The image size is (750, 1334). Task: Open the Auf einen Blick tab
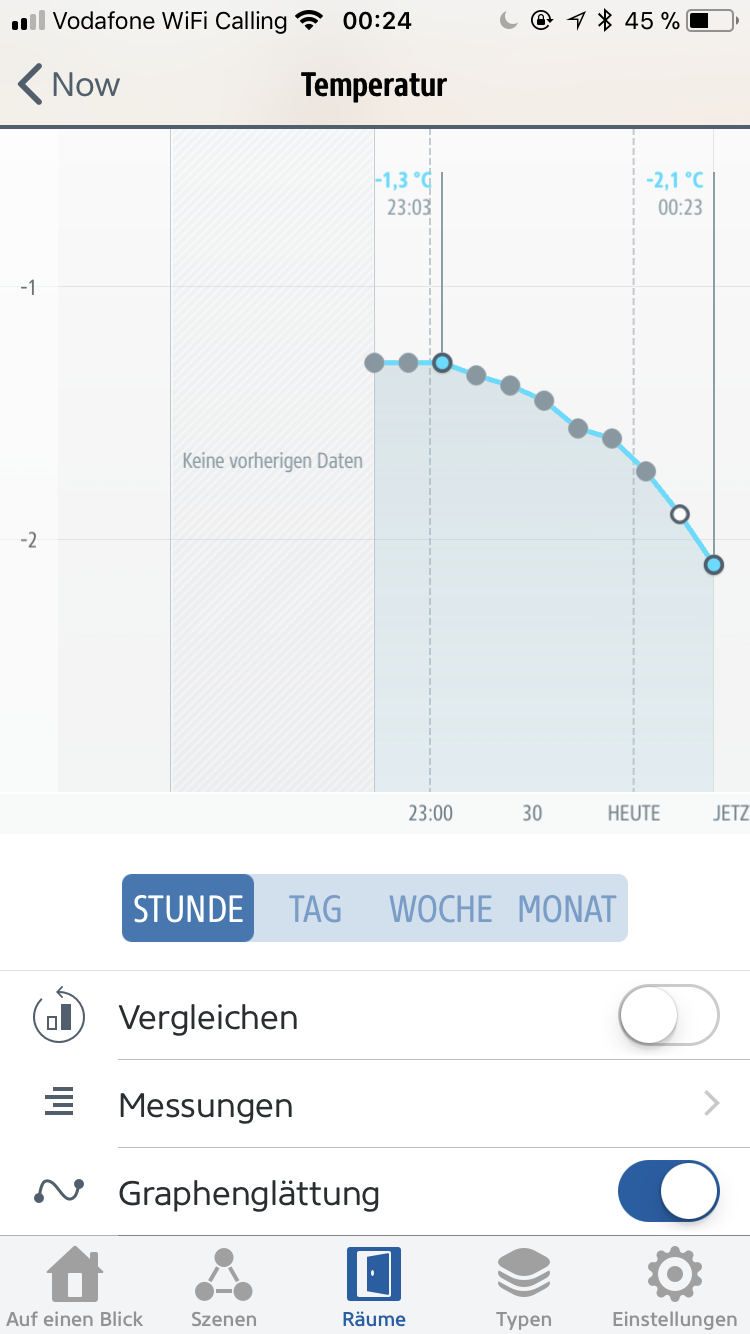tap(75, 1287)
